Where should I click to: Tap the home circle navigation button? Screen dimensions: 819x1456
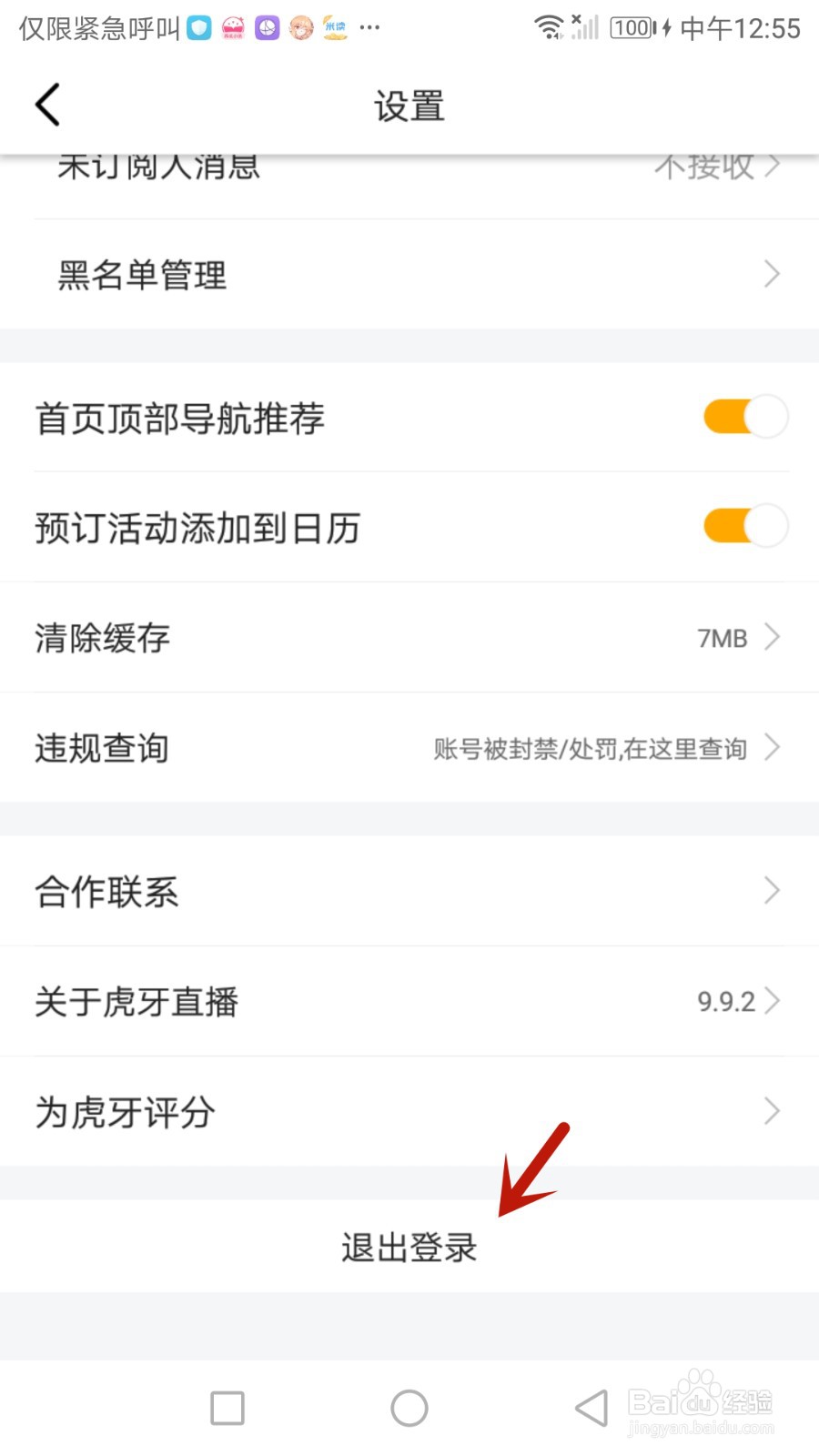[409, 1407]
